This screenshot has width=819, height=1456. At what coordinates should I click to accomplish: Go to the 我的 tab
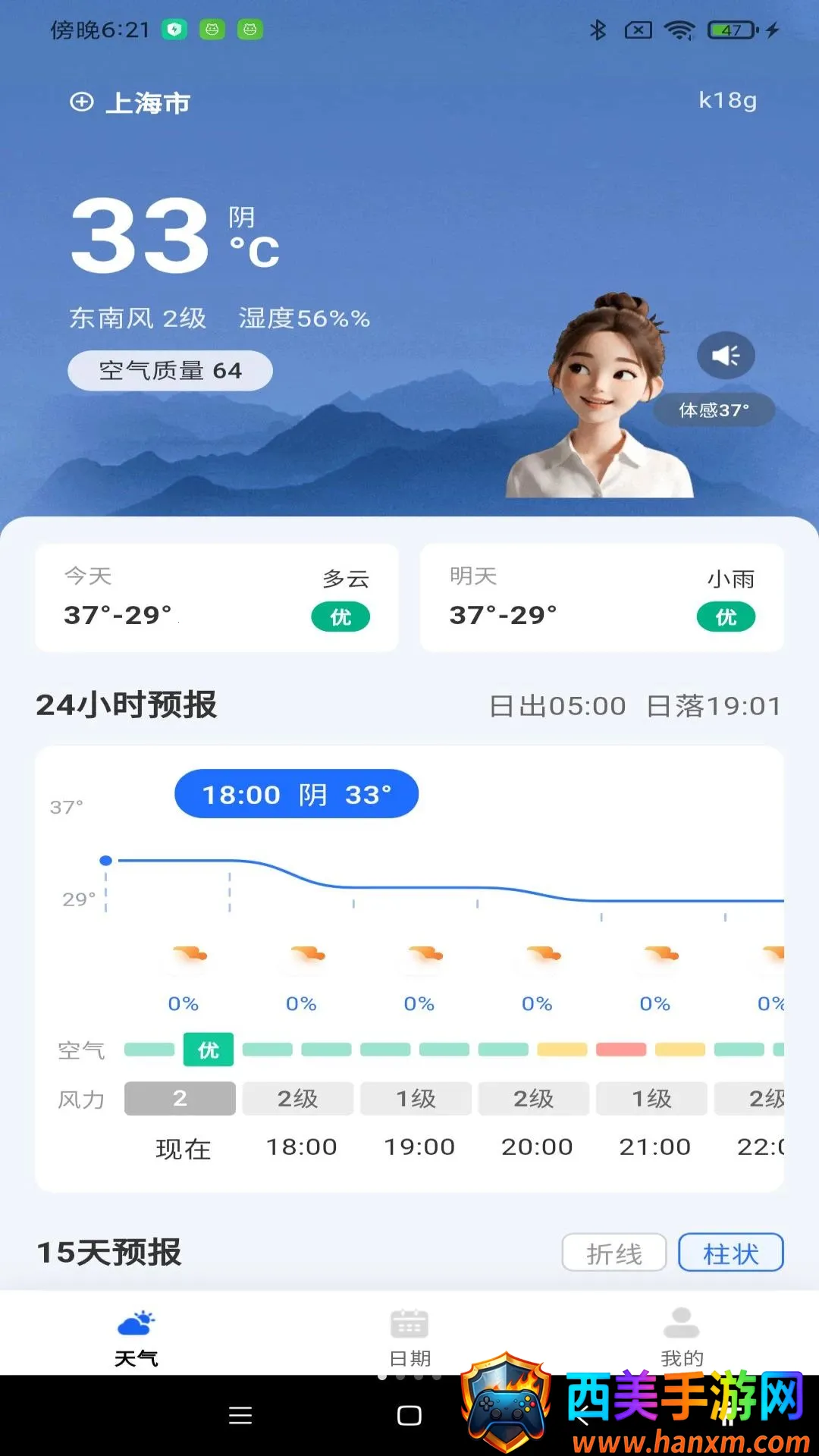(x=682, y=1338)
